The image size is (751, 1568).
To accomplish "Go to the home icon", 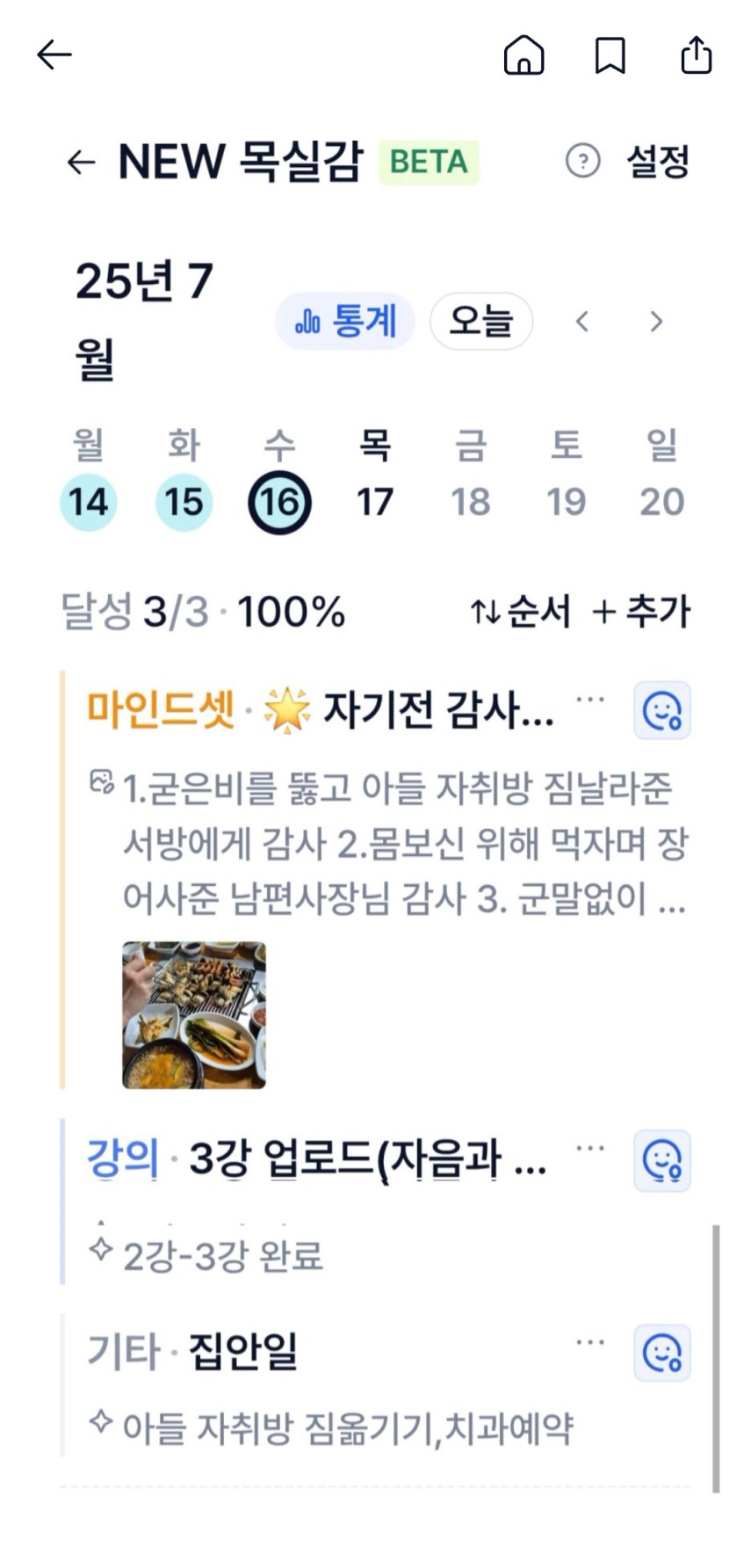I will pos(524,54).
